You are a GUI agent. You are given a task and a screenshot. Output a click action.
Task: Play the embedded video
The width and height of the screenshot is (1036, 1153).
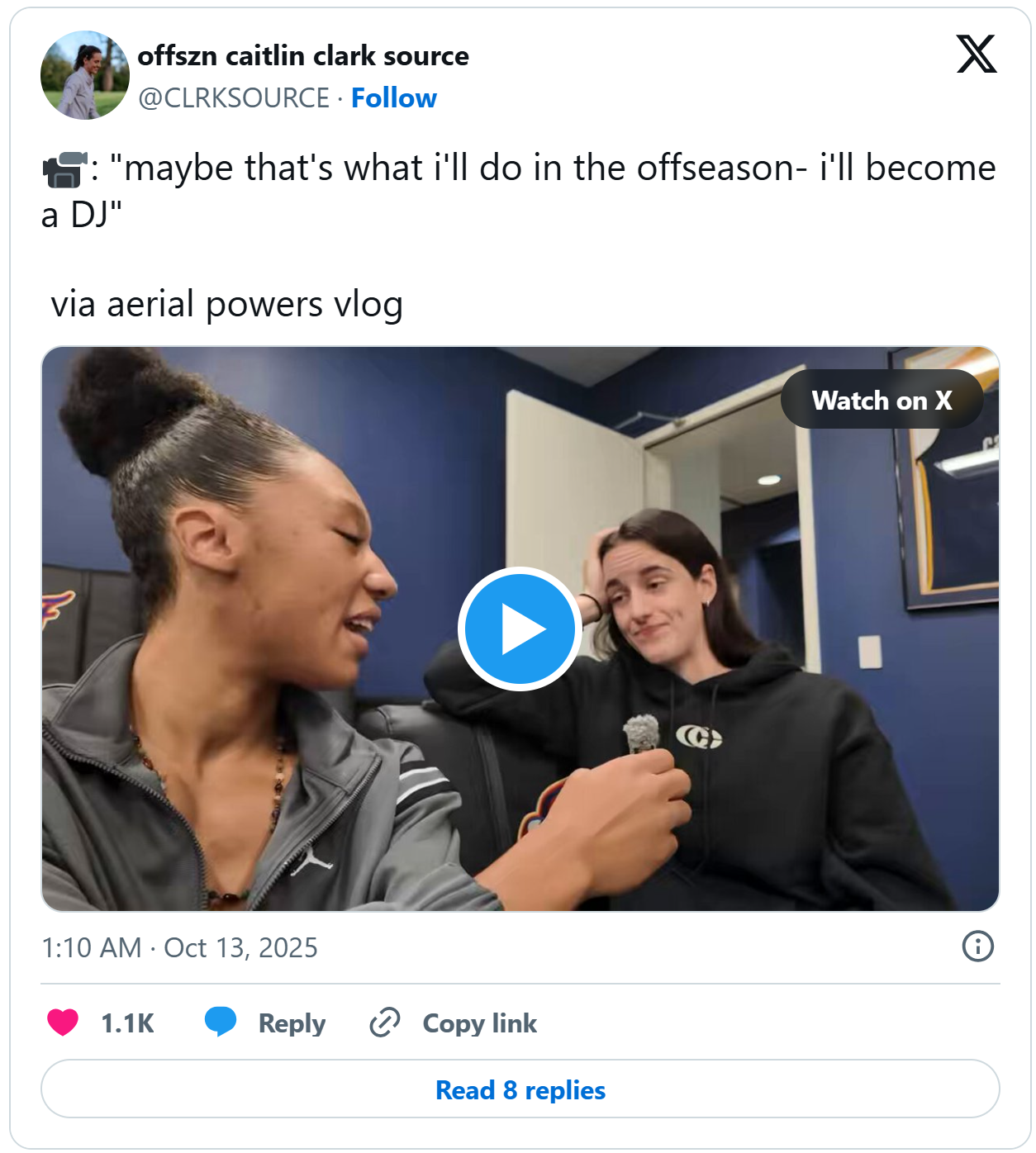click(520, 629)
